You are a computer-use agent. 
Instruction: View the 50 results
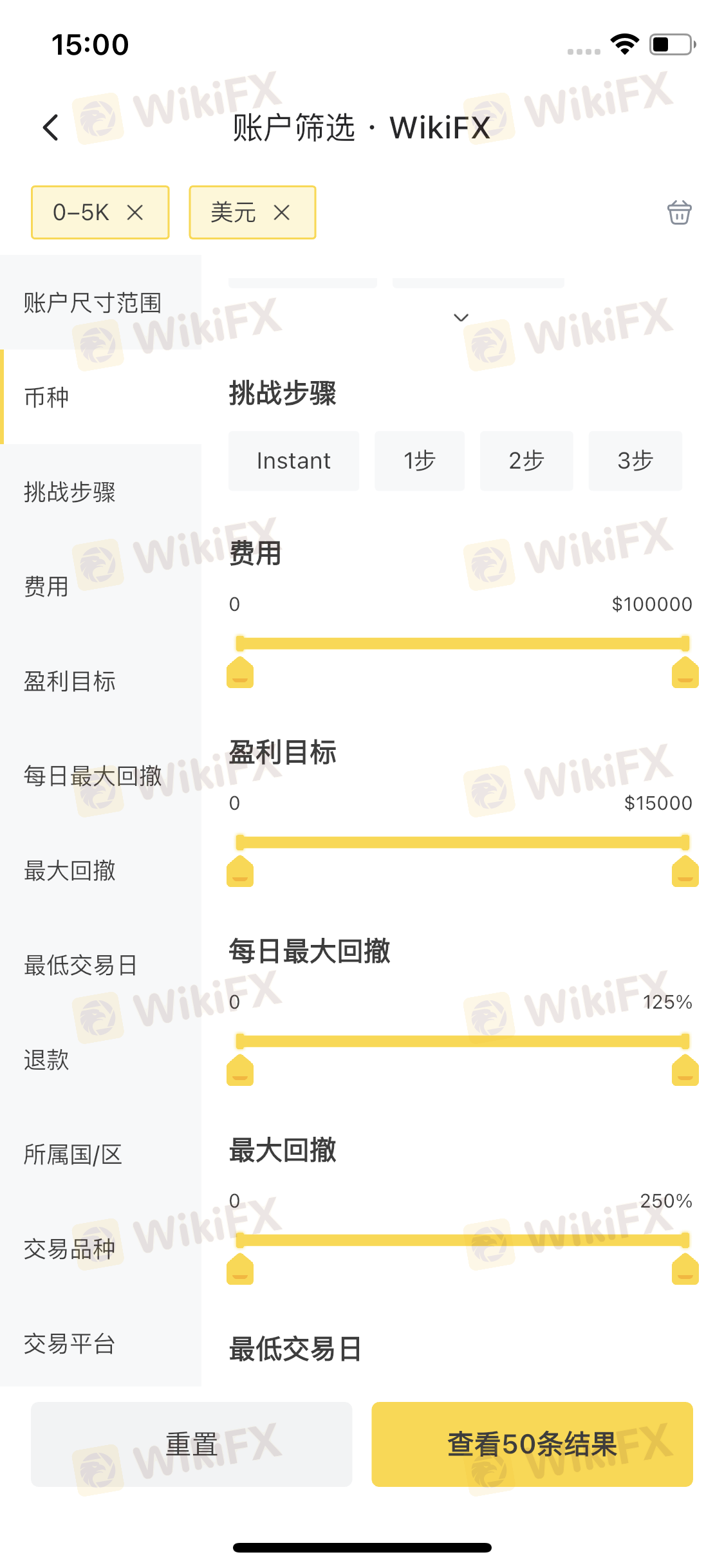coord(532,1444)
